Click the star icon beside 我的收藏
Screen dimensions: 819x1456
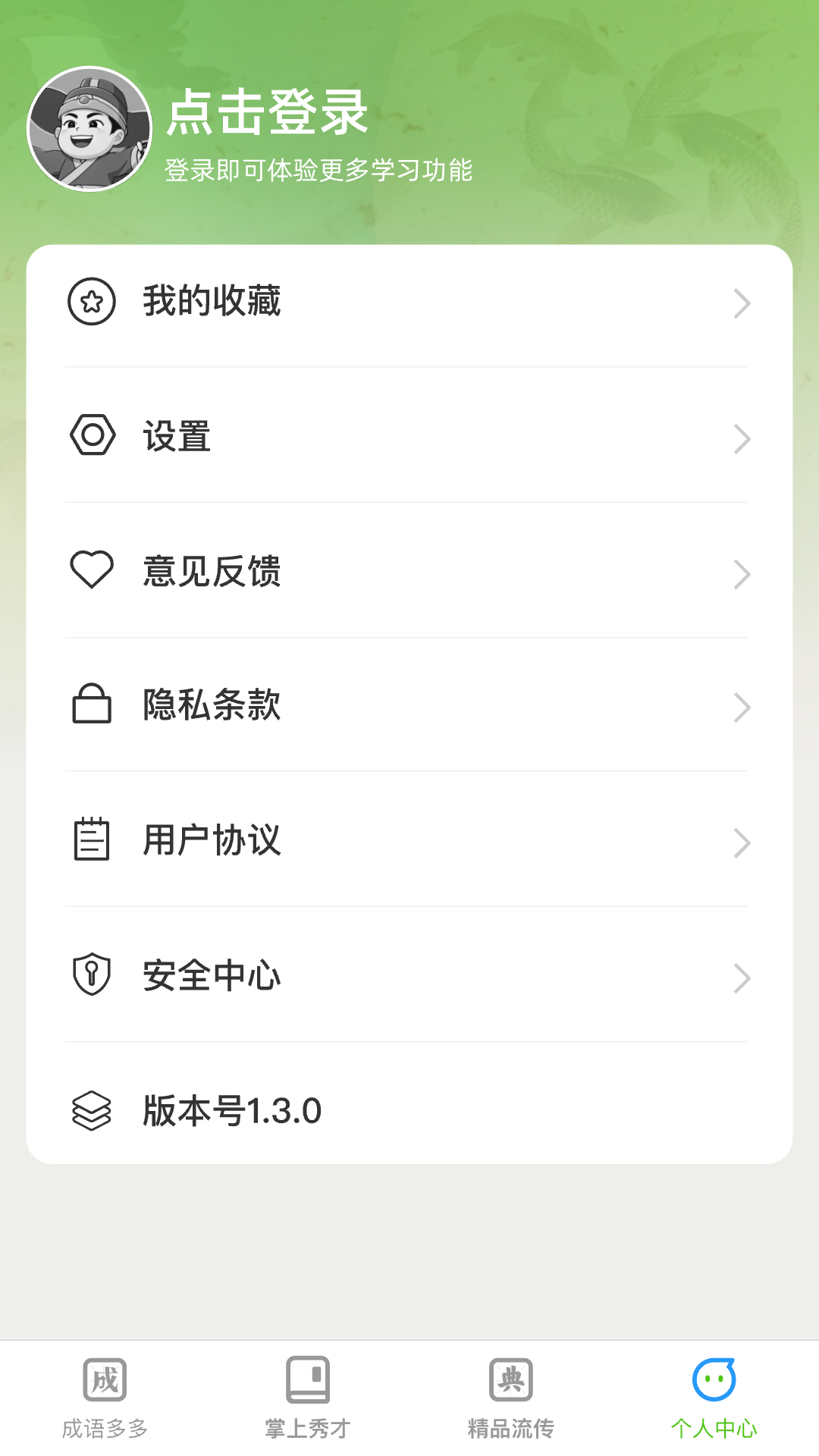(x=92, y=303)
